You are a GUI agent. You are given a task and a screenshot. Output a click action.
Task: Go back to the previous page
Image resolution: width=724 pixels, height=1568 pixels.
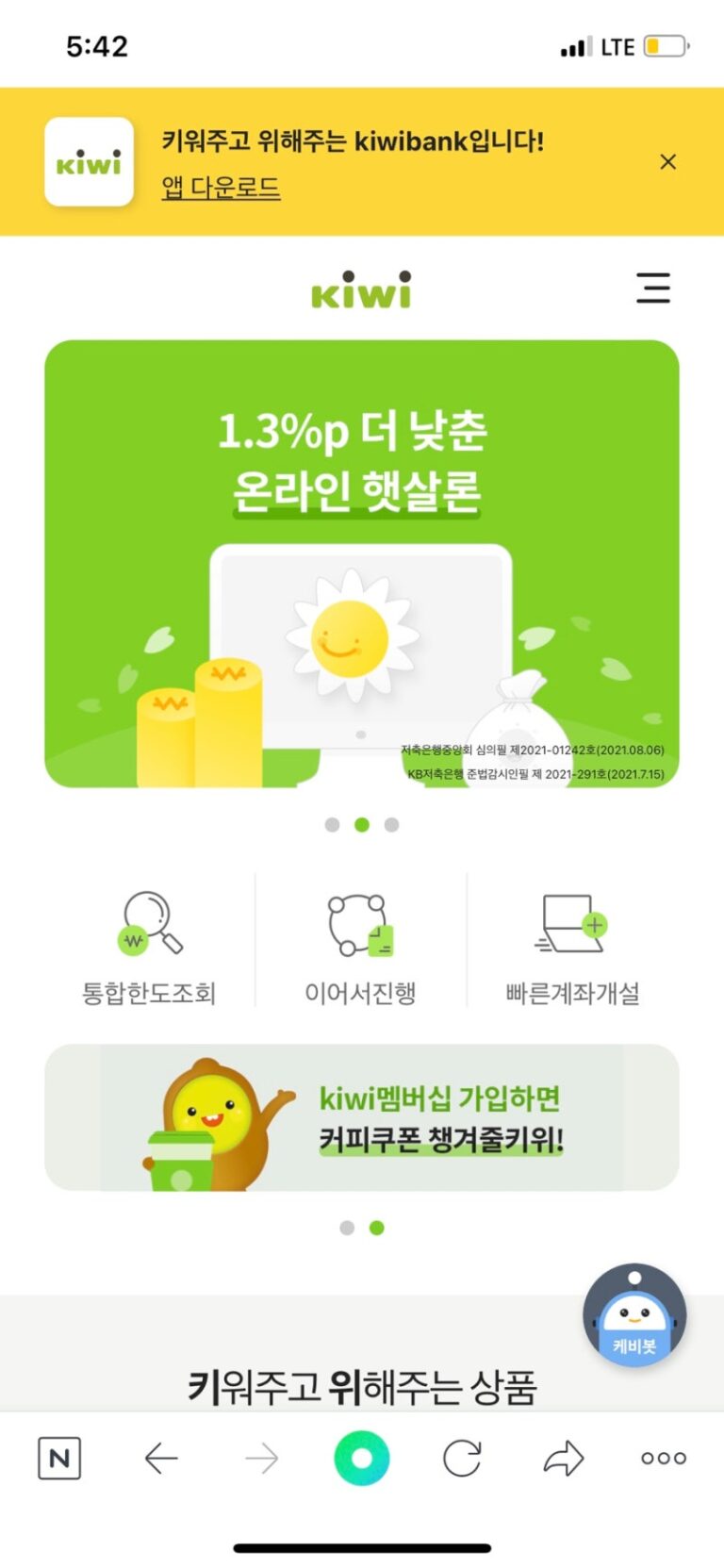tap(161, 1459)
